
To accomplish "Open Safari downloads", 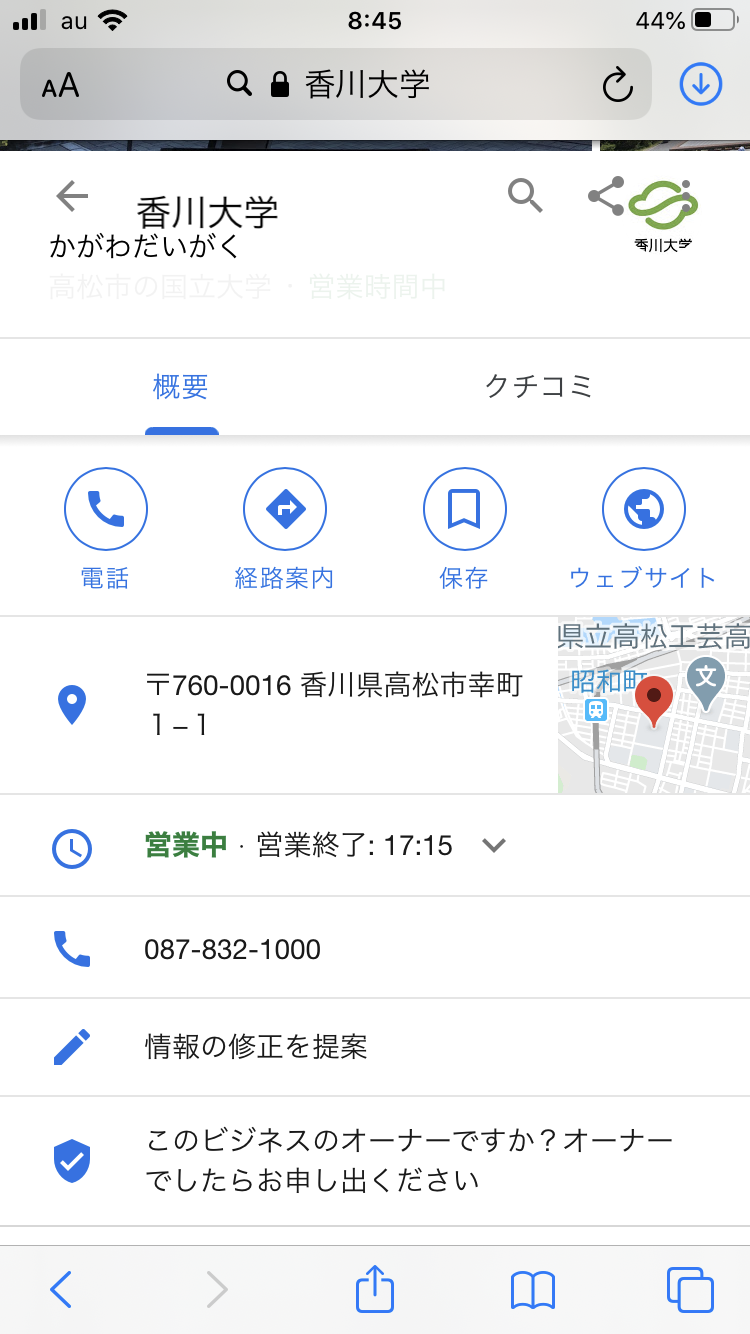I will 700,85.
